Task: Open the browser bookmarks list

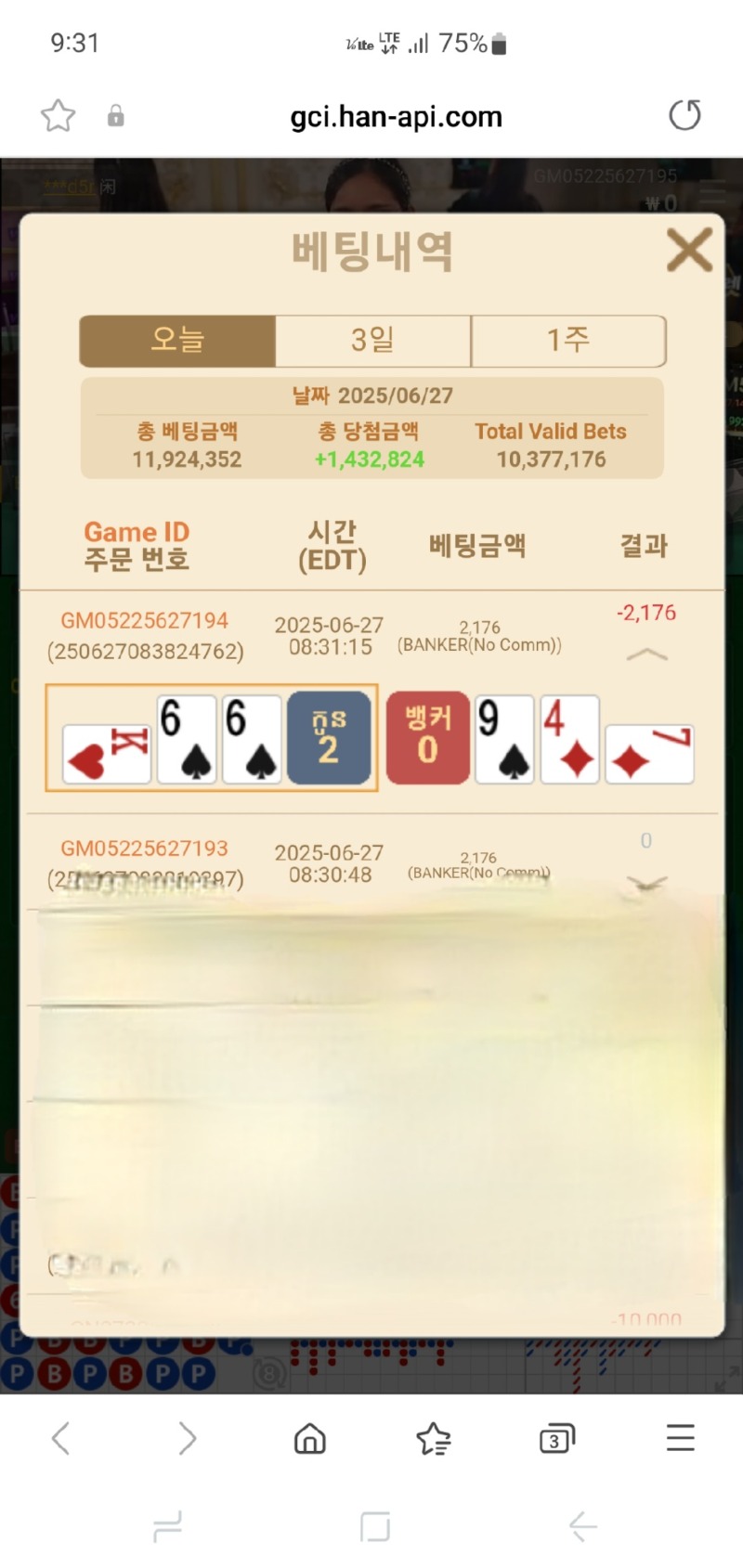Action: [433, 1438]
